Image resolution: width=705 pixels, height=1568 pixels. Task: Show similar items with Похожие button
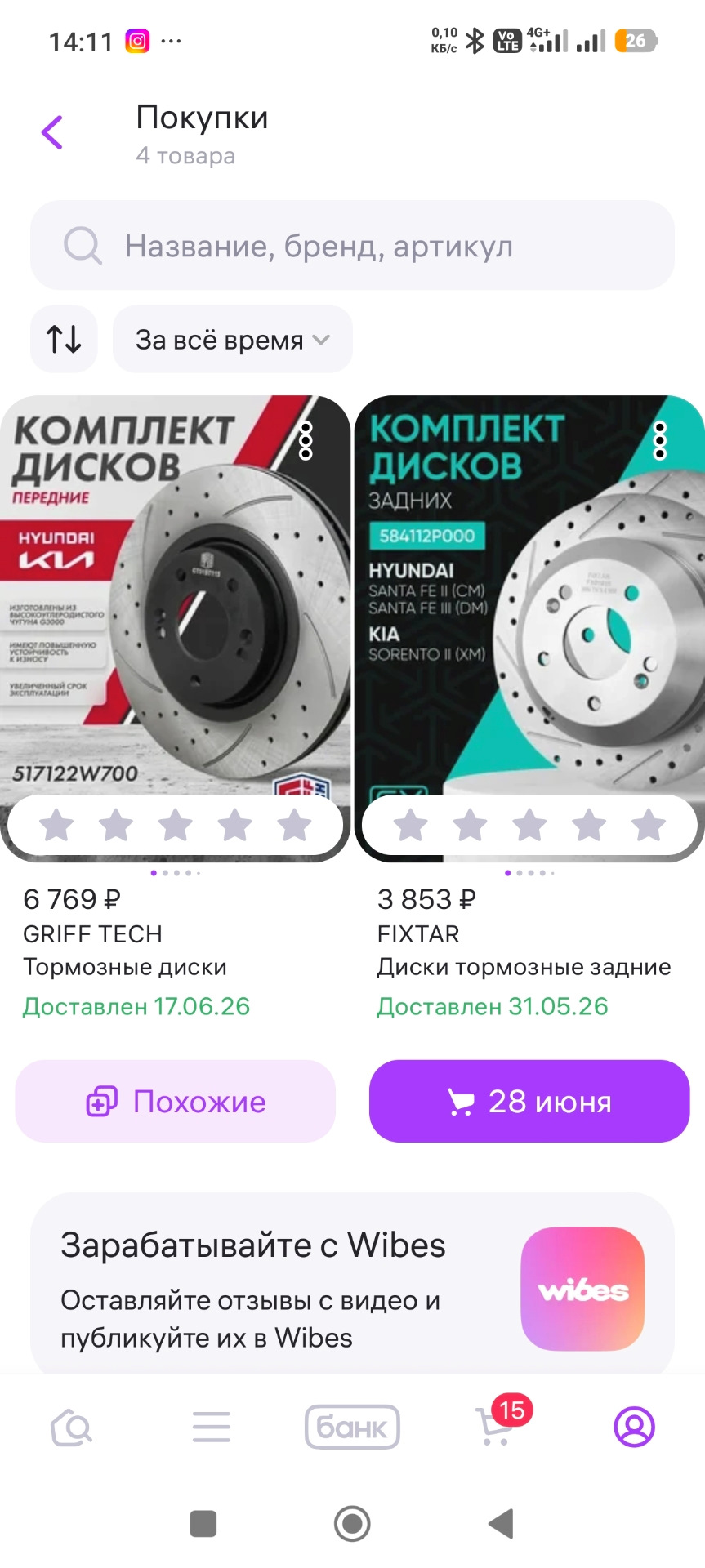pos(176,1101)
